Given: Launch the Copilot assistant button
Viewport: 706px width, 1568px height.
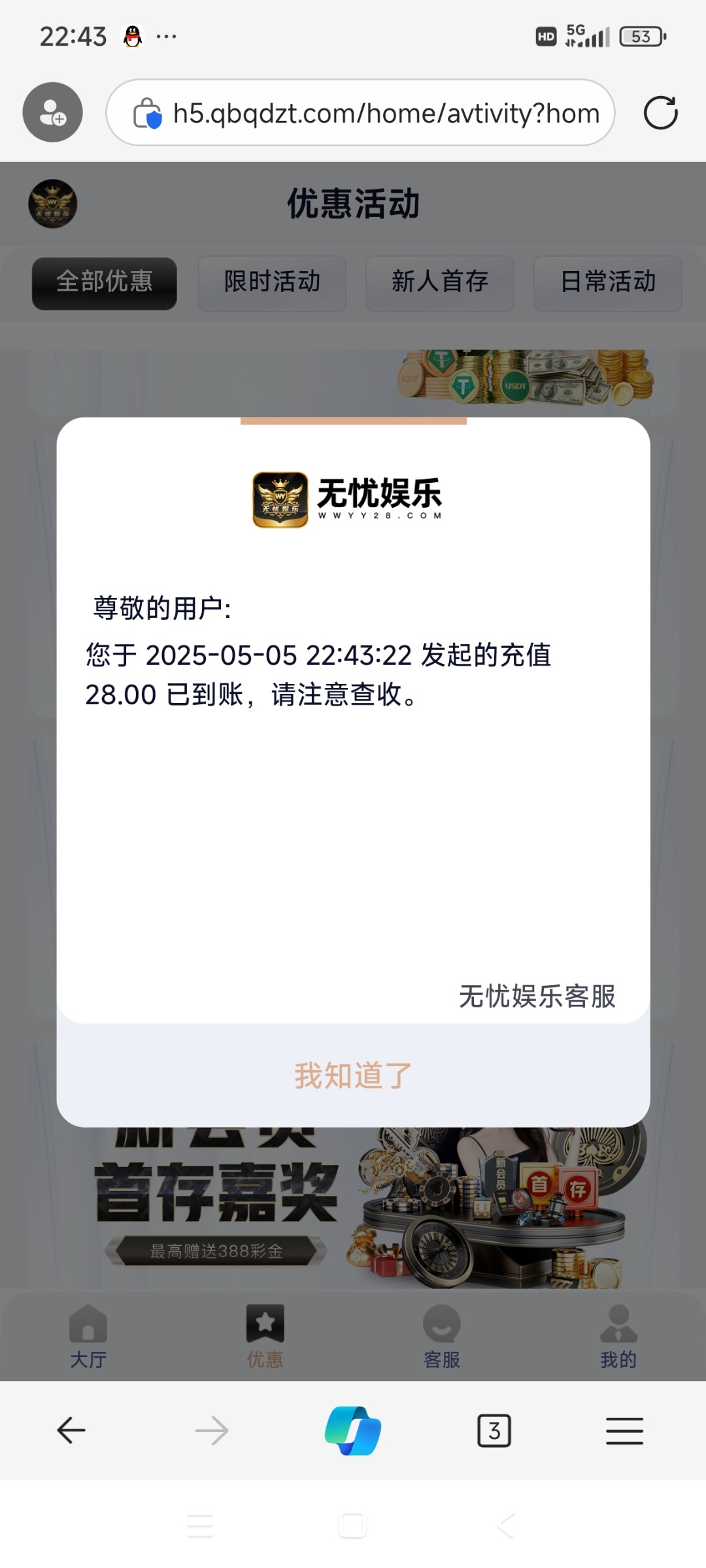Looking at the screenshot, I should (353, 1430).
